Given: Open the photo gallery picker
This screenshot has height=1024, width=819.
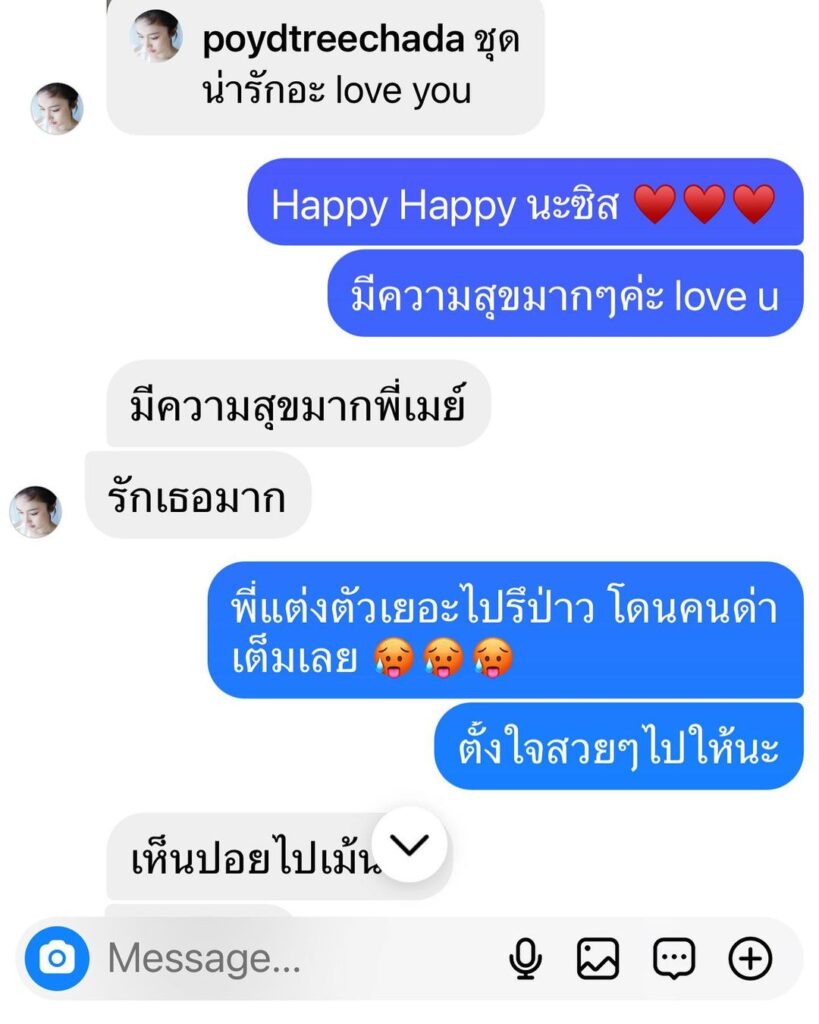Looking at the screenshot, I should [x=599, y=960].
